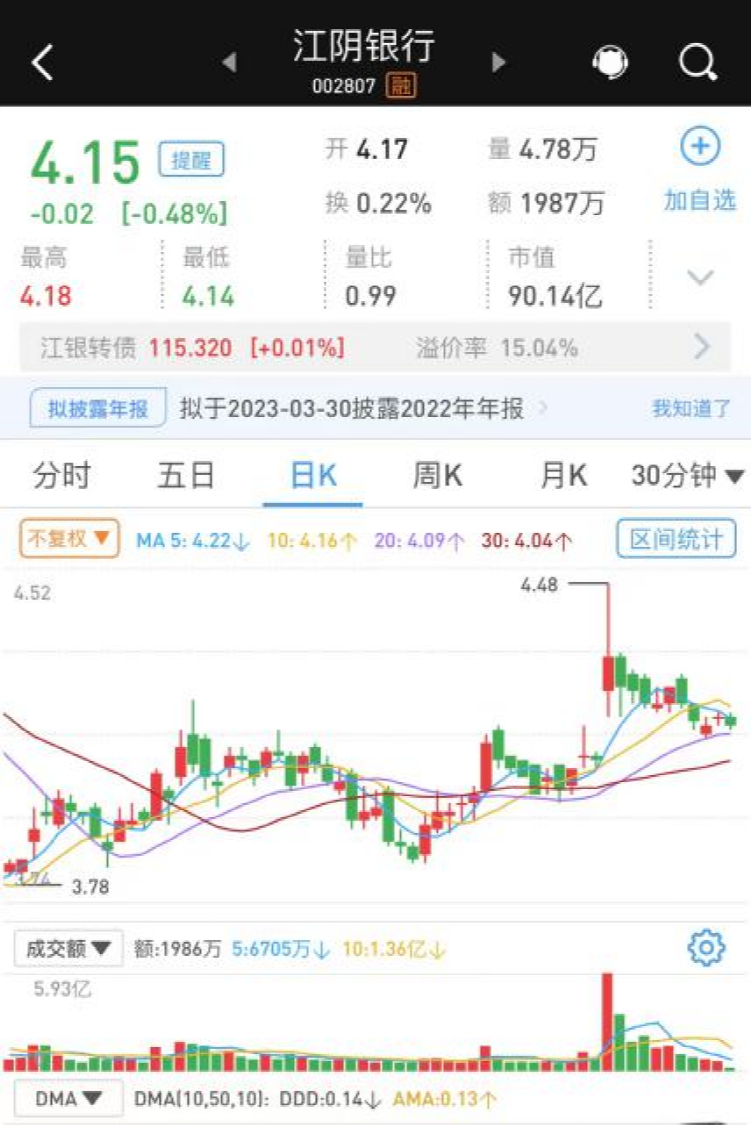Add stock to watchlist 加自选

tap(700, 172)
